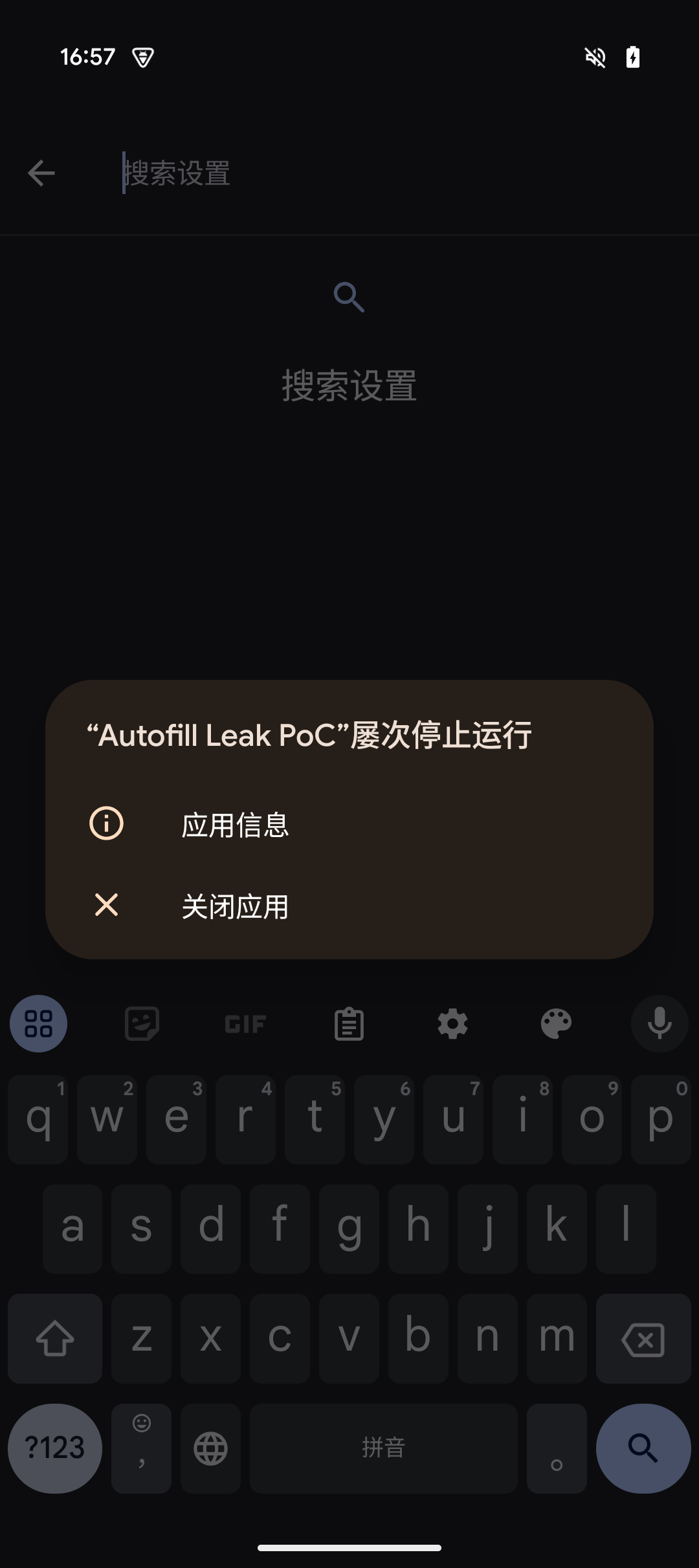
Task: Tap the keyboard search enter key
Action: point(643,1448)
